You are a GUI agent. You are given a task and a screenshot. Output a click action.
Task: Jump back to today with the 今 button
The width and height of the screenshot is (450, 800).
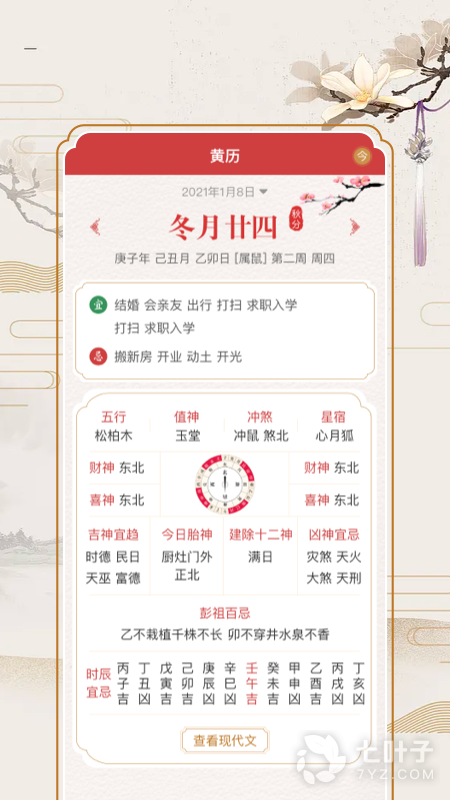coord(362,156)
